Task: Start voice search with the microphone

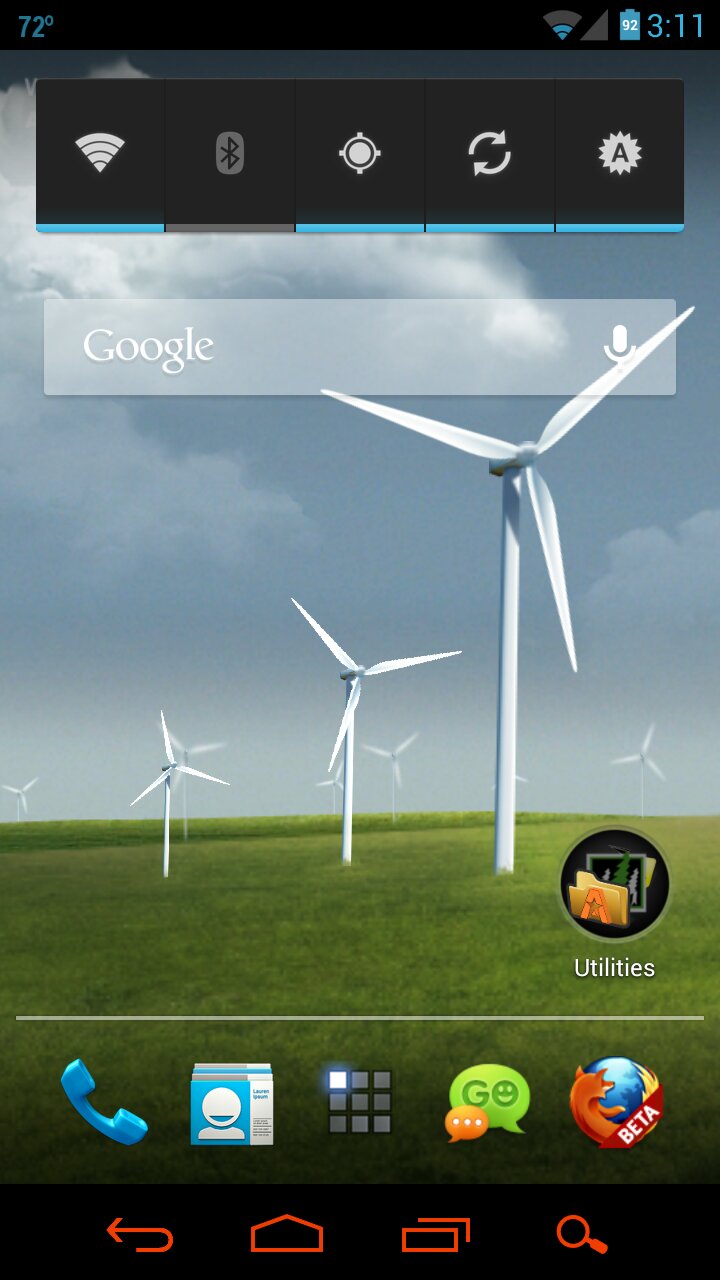Action: (x=619, y=347)
